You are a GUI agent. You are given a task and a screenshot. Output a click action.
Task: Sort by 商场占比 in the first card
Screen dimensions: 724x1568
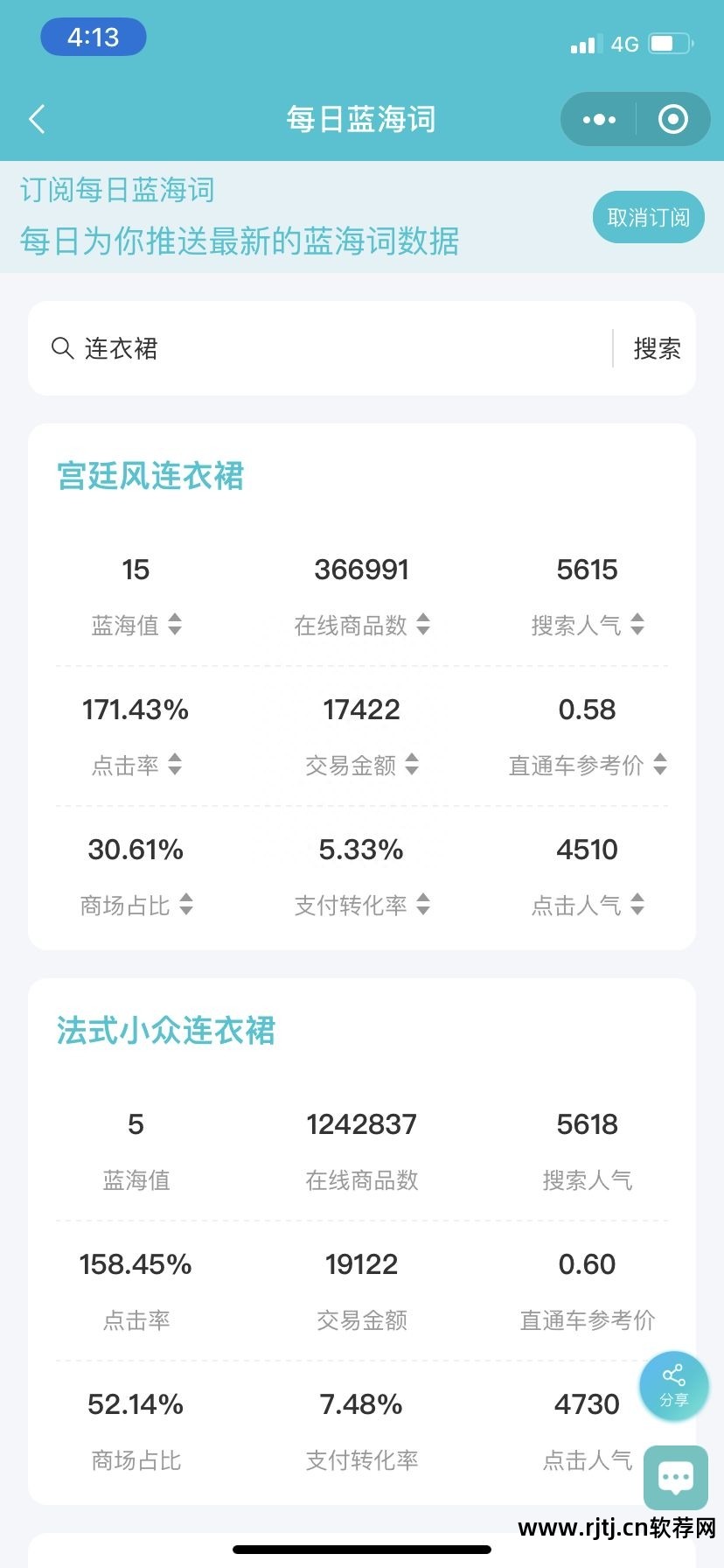pyautogui.click(x=186, y=905)
